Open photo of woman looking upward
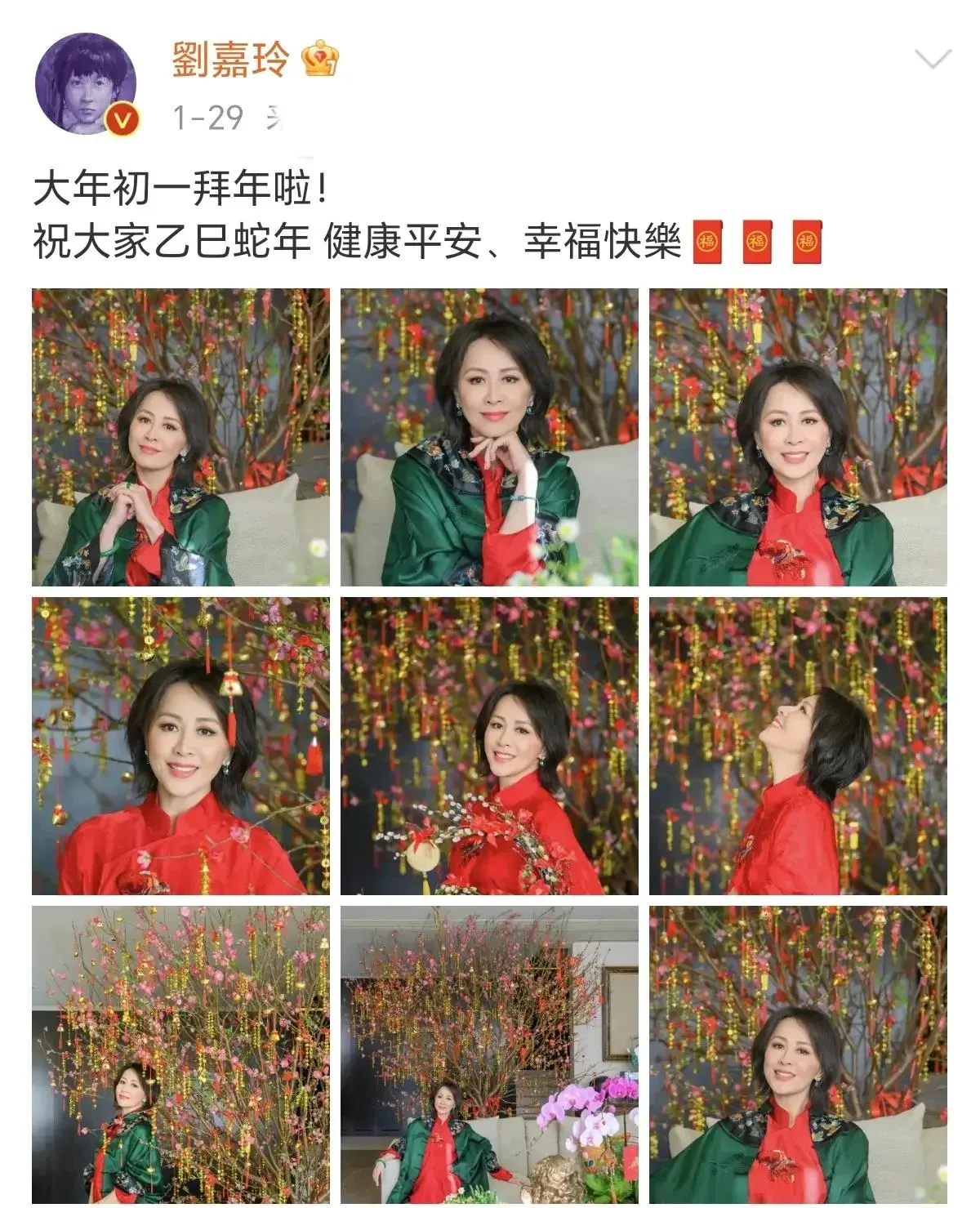980x1208 pixels. click(x=798, y=746)
